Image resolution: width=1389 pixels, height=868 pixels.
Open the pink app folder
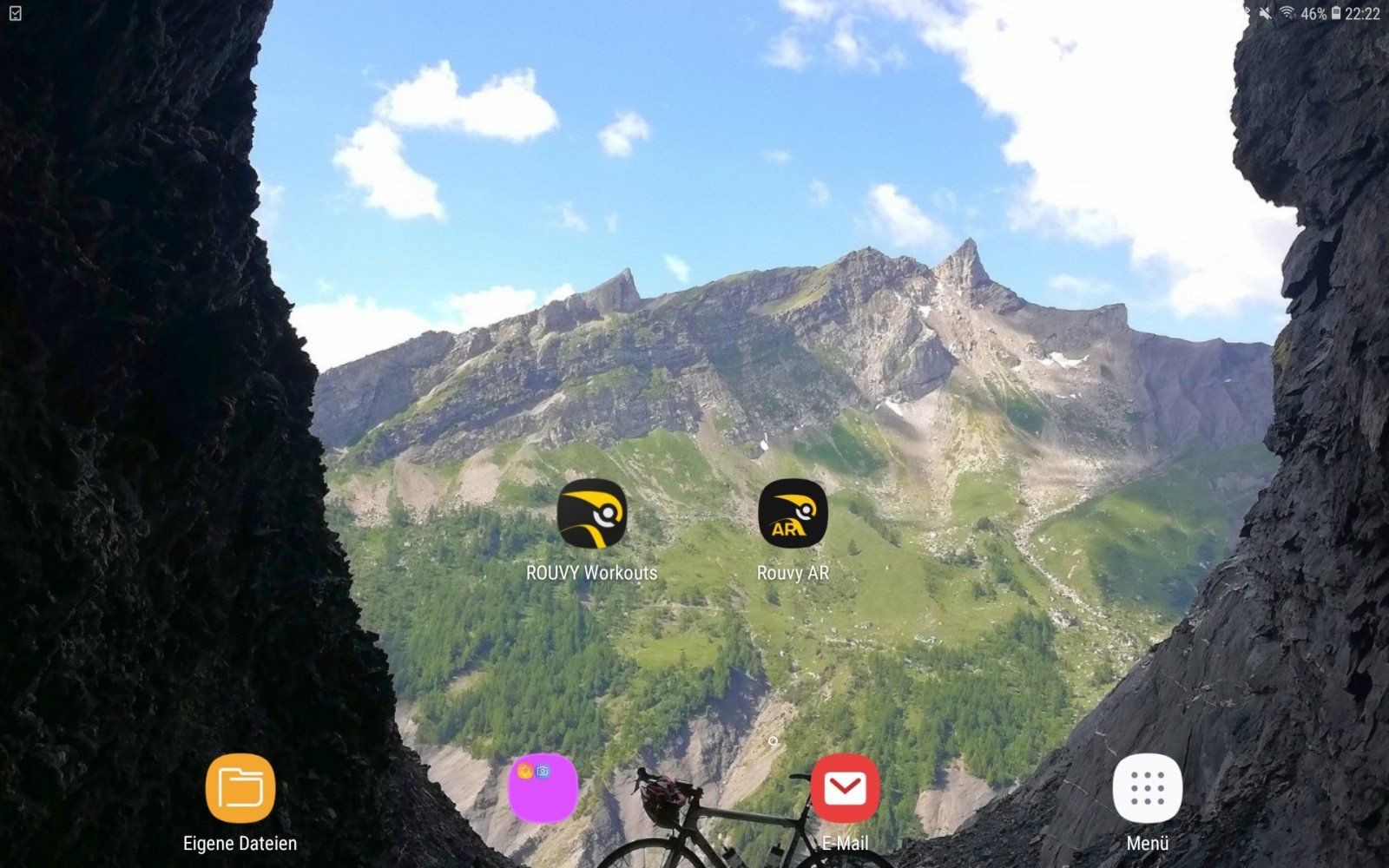pyautogui.click(x=543, y=788)
